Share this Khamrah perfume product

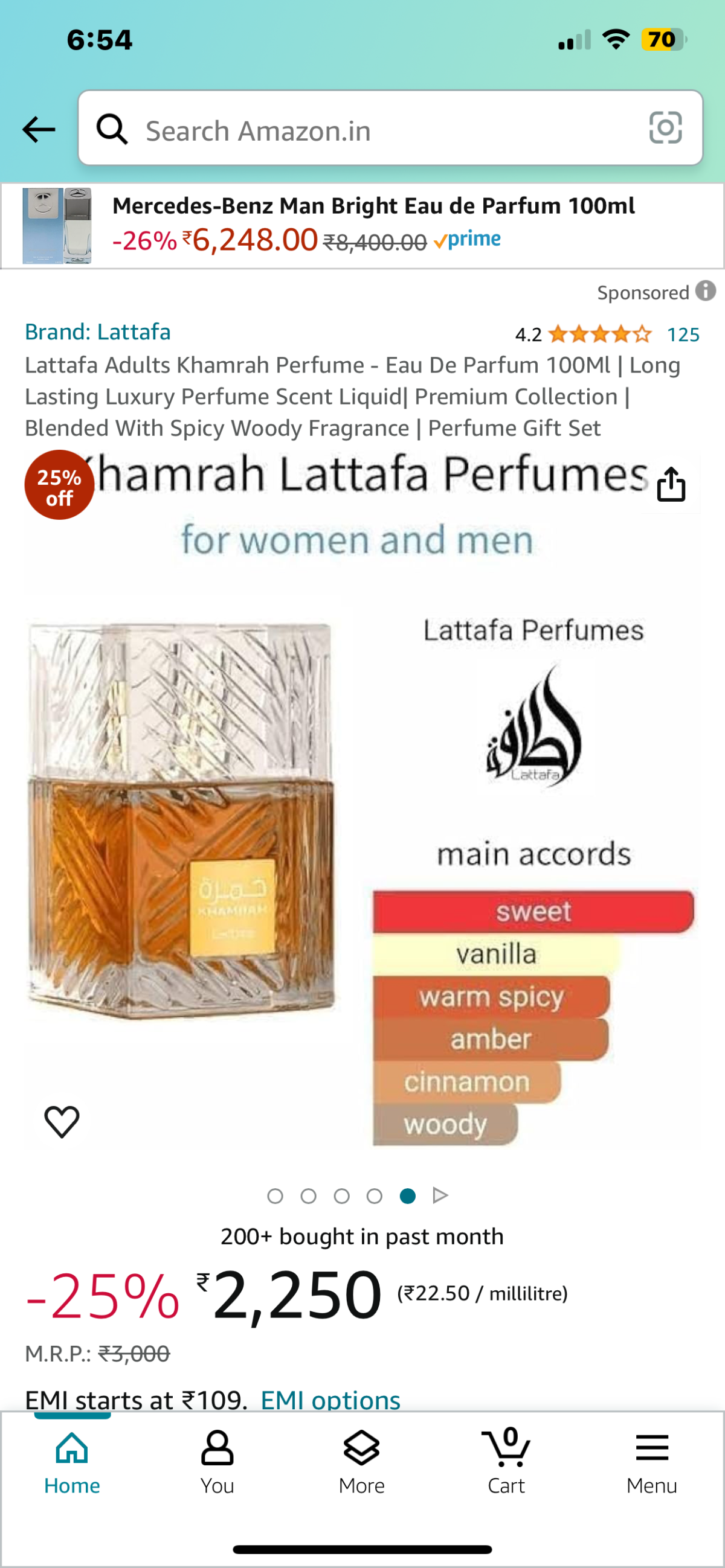pos(671,484)
